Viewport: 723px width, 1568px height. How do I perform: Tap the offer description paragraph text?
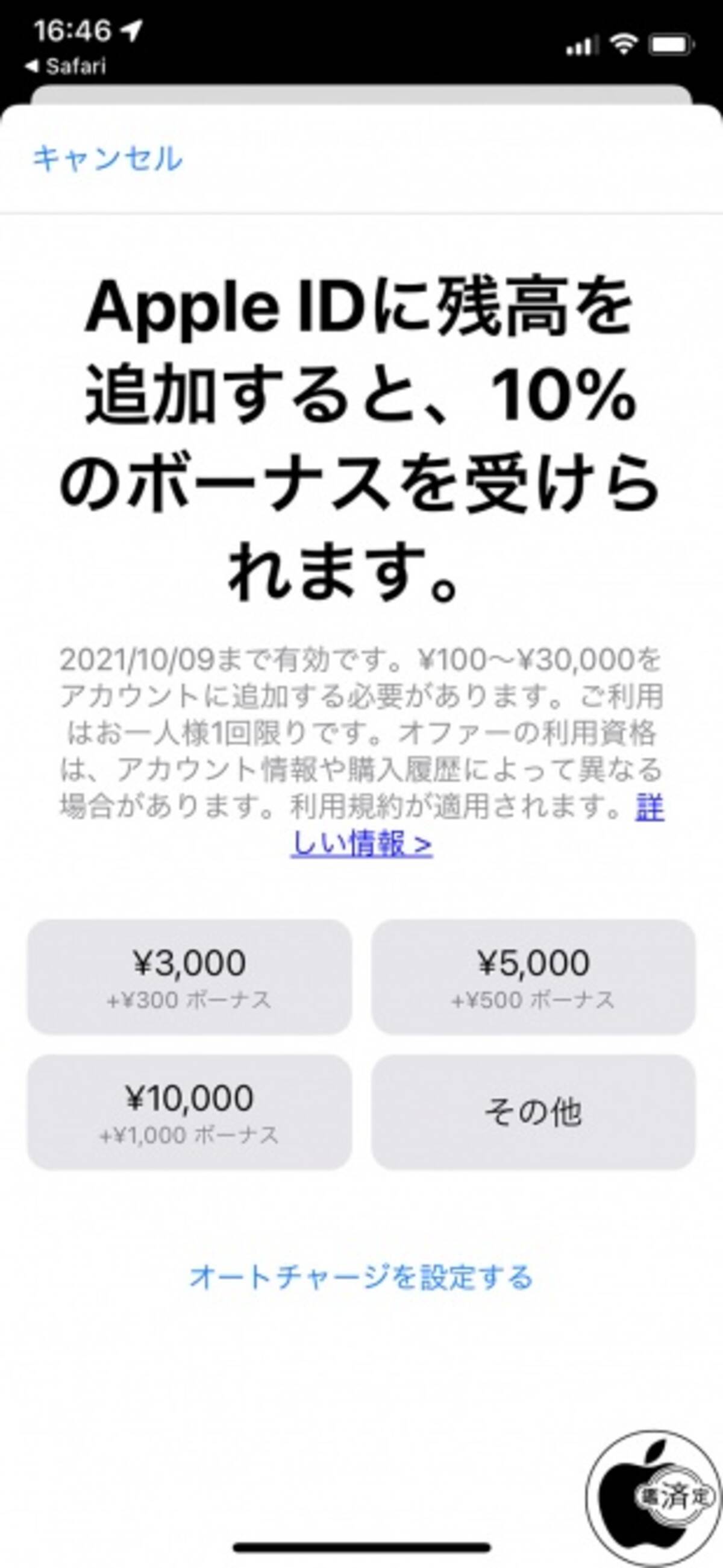tap(361, 743)
